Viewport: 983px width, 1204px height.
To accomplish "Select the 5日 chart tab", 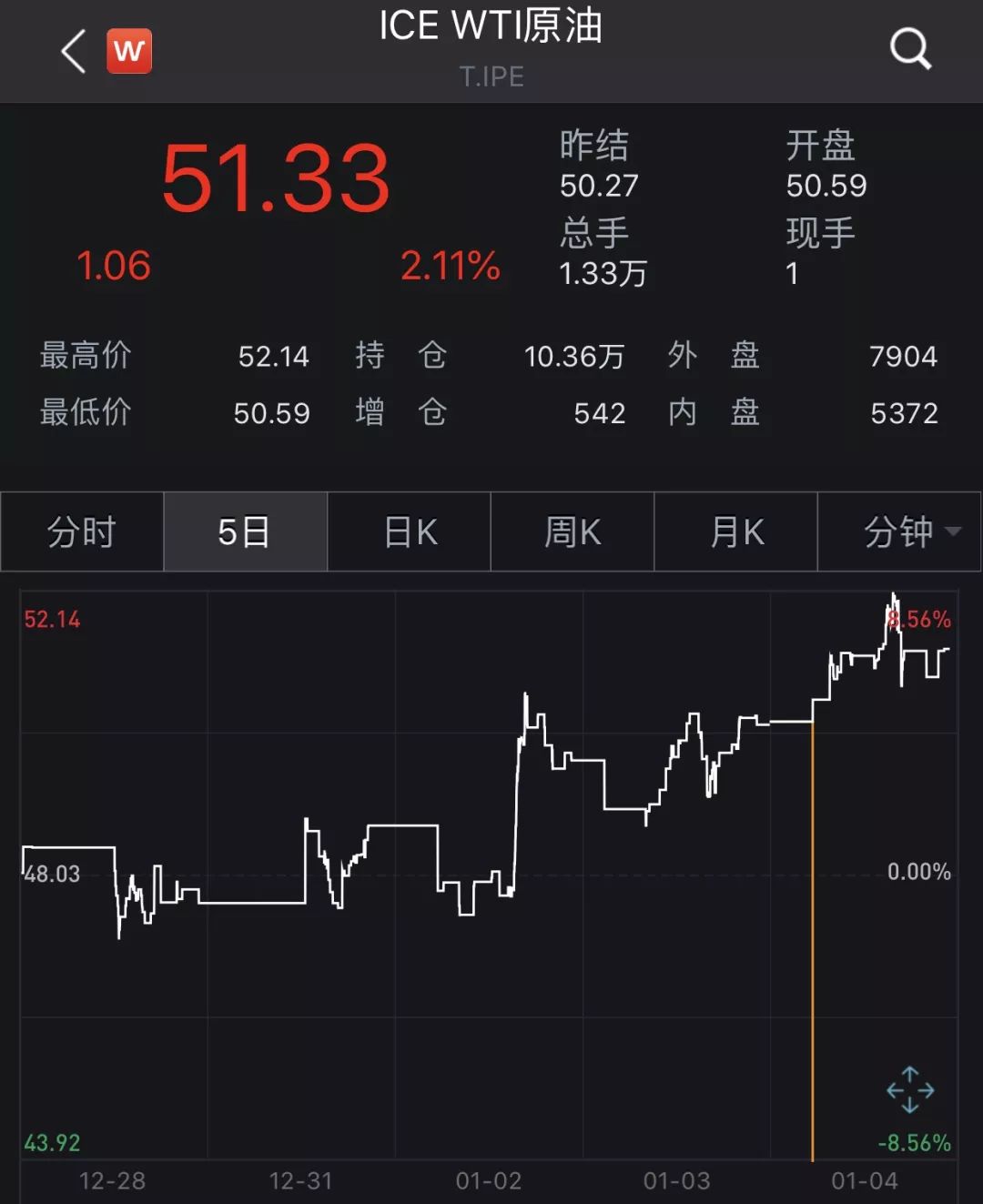I will (245, 532).
